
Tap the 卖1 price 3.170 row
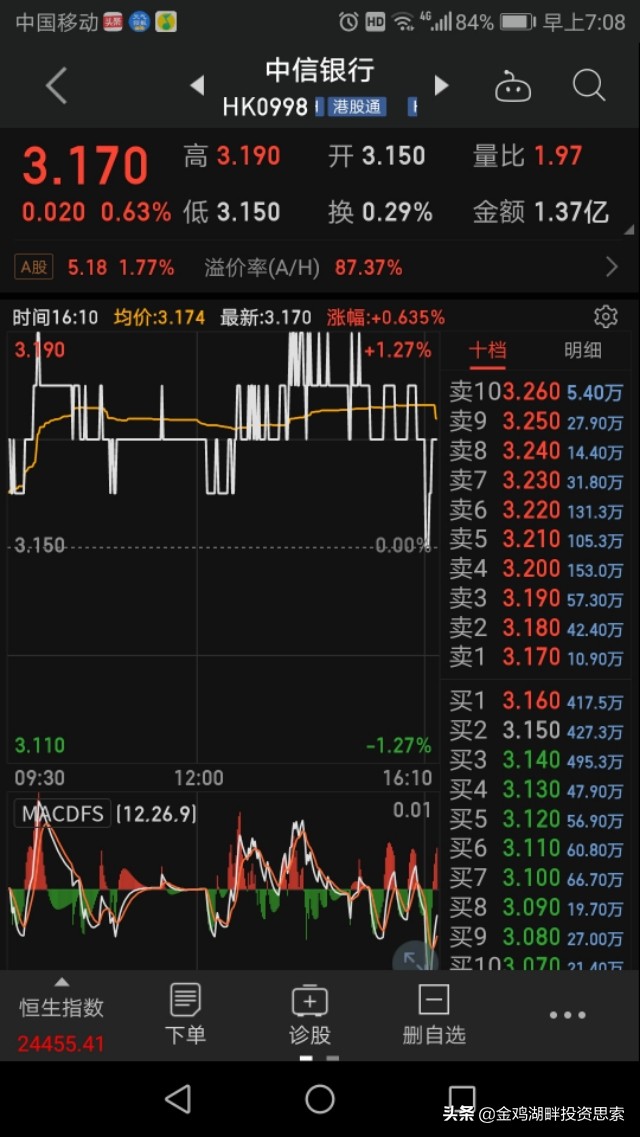tap(536, 657)
